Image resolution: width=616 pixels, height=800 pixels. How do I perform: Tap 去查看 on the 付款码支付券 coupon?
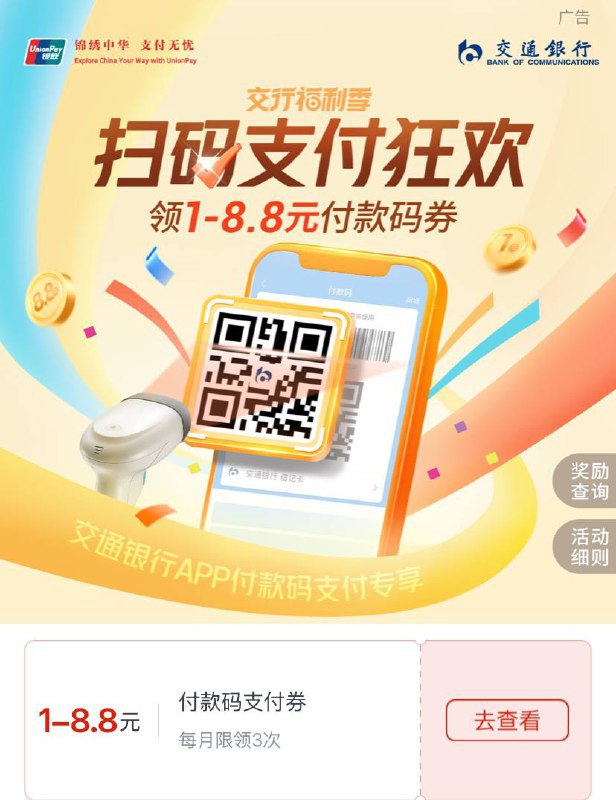pos(507,720)
